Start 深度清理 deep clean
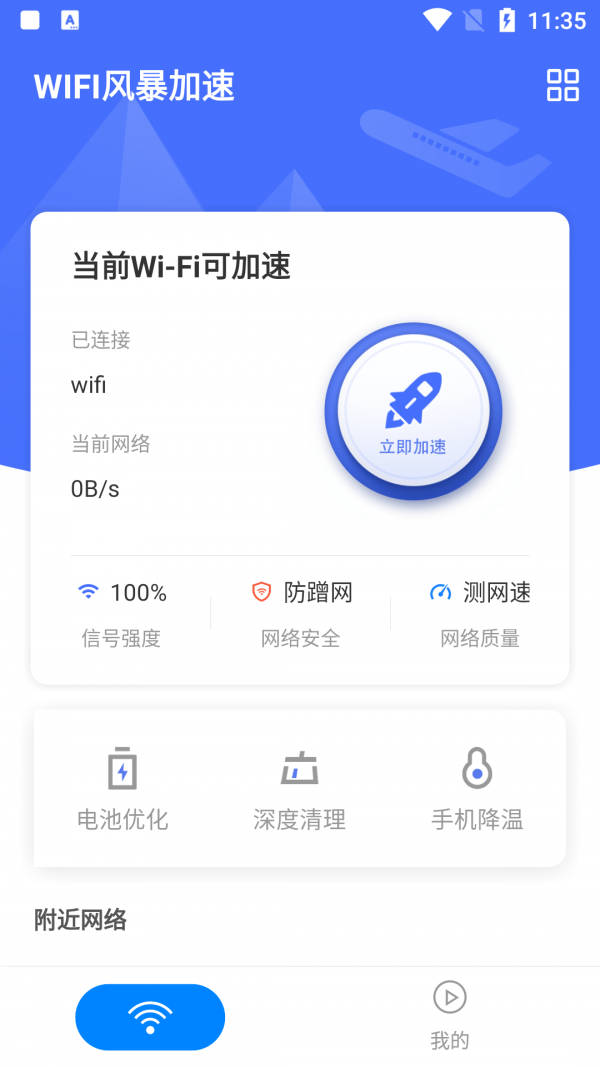The image size is (600, 1067). pos(299,789)
